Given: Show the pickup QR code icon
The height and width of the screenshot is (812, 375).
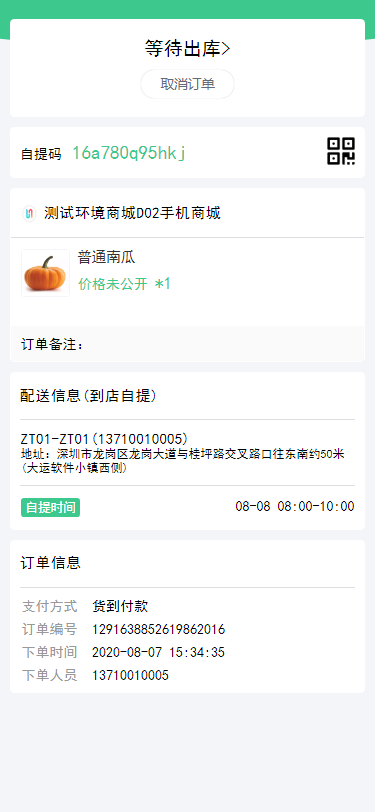Looking at the screenshot, I should 341,151.
